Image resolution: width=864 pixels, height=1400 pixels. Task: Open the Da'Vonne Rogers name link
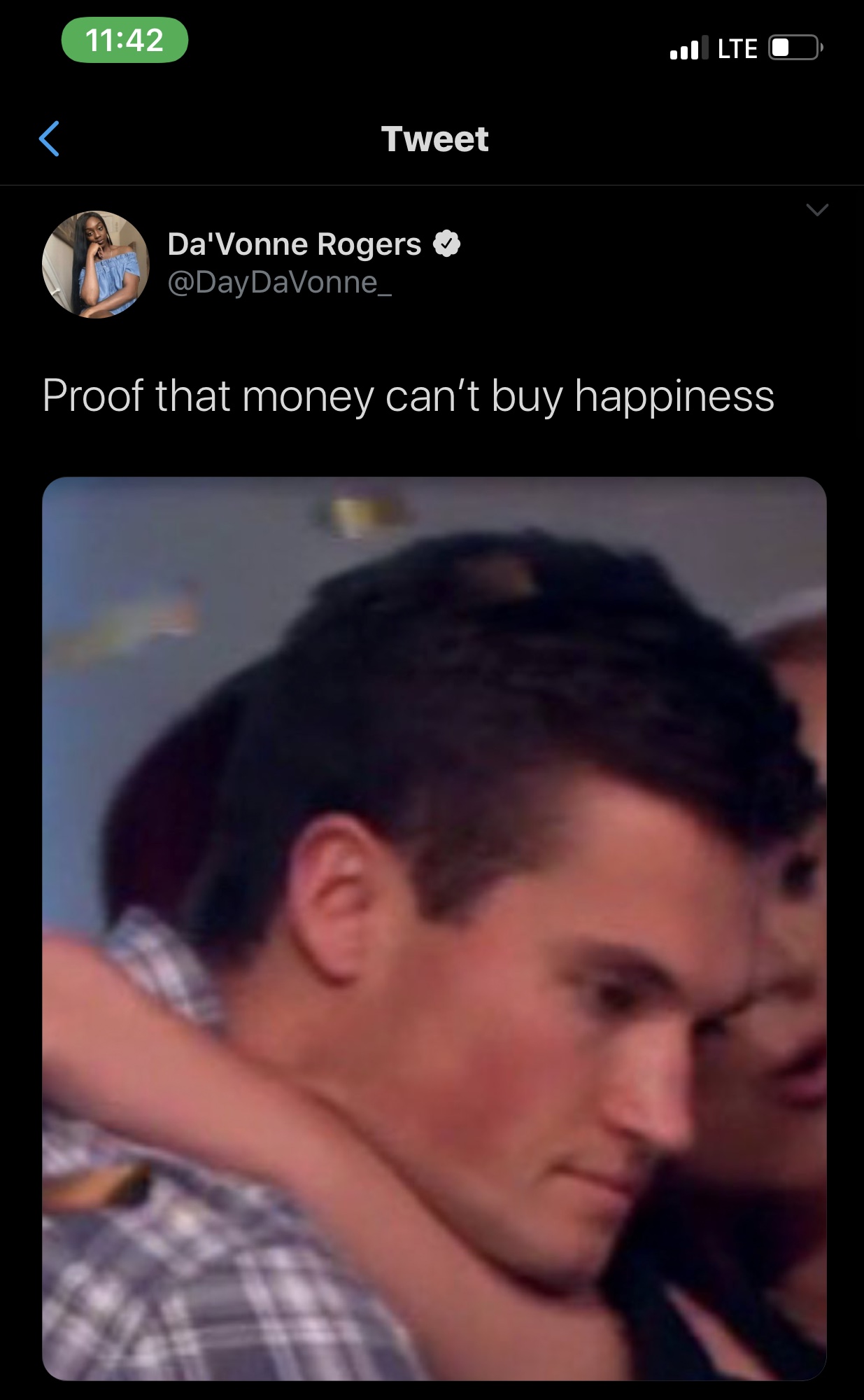point(295,244)
